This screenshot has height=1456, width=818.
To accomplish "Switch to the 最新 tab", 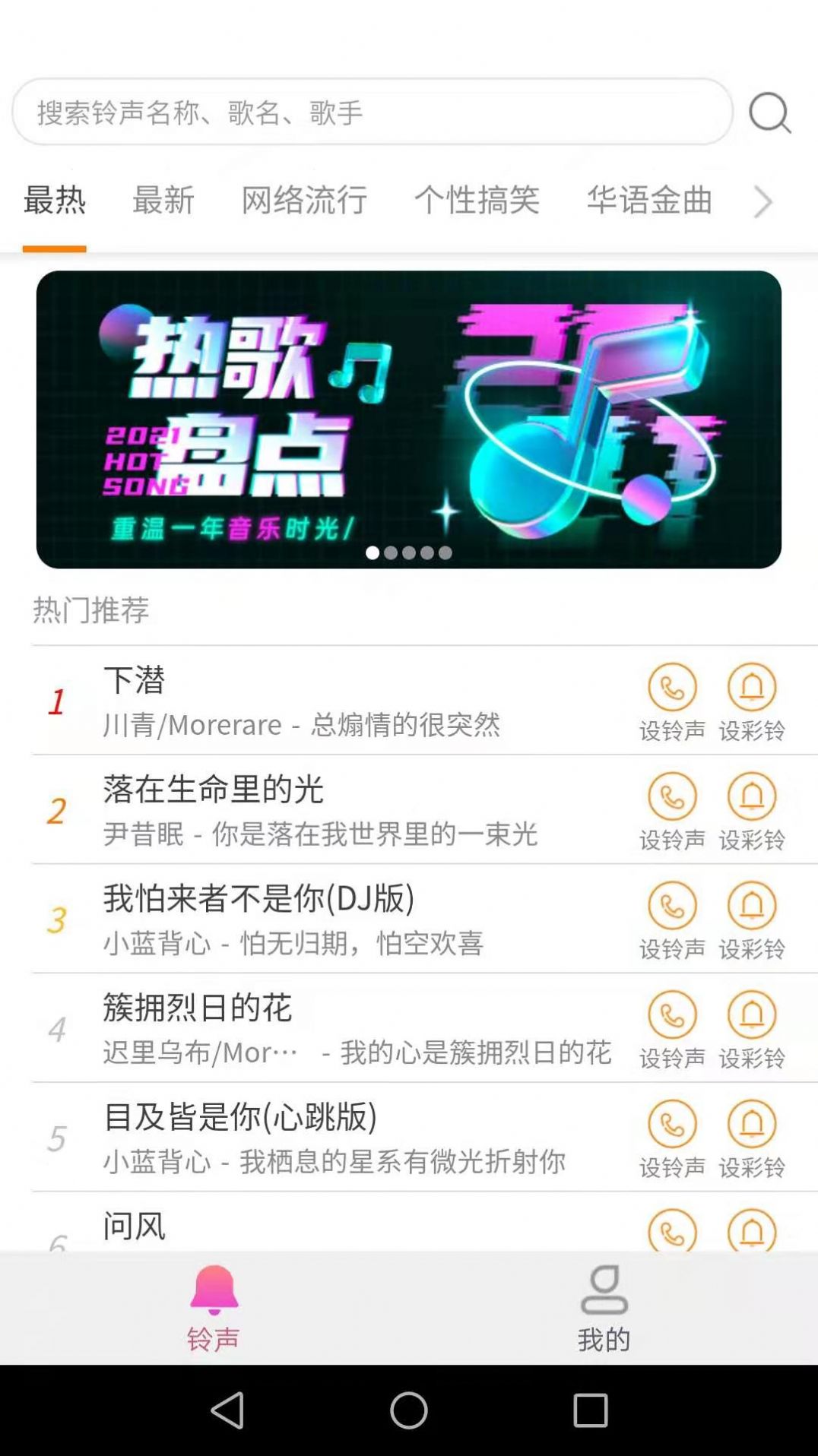I will [164, 201].
